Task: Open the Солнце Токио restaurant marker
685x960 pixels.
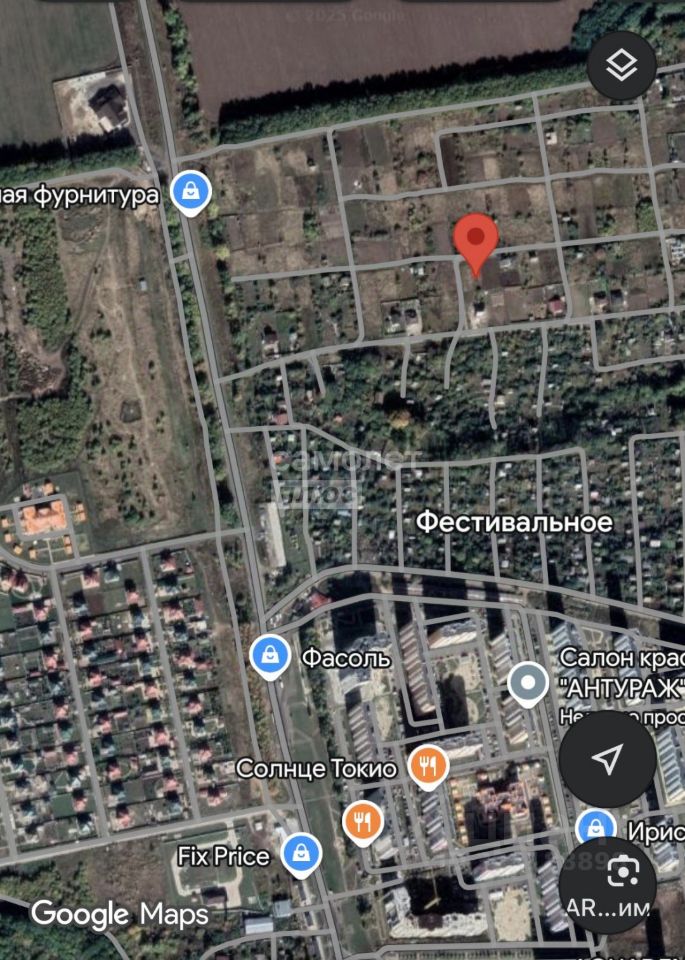Action: coord(429,767)
